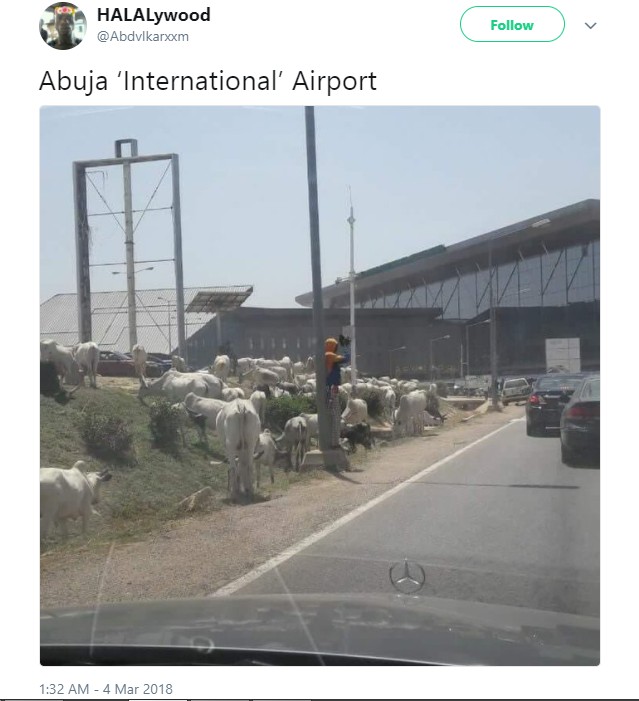This screenshot has height=701, width=639.
Task: Open HALALywood's profile picture
Action: 62,26
